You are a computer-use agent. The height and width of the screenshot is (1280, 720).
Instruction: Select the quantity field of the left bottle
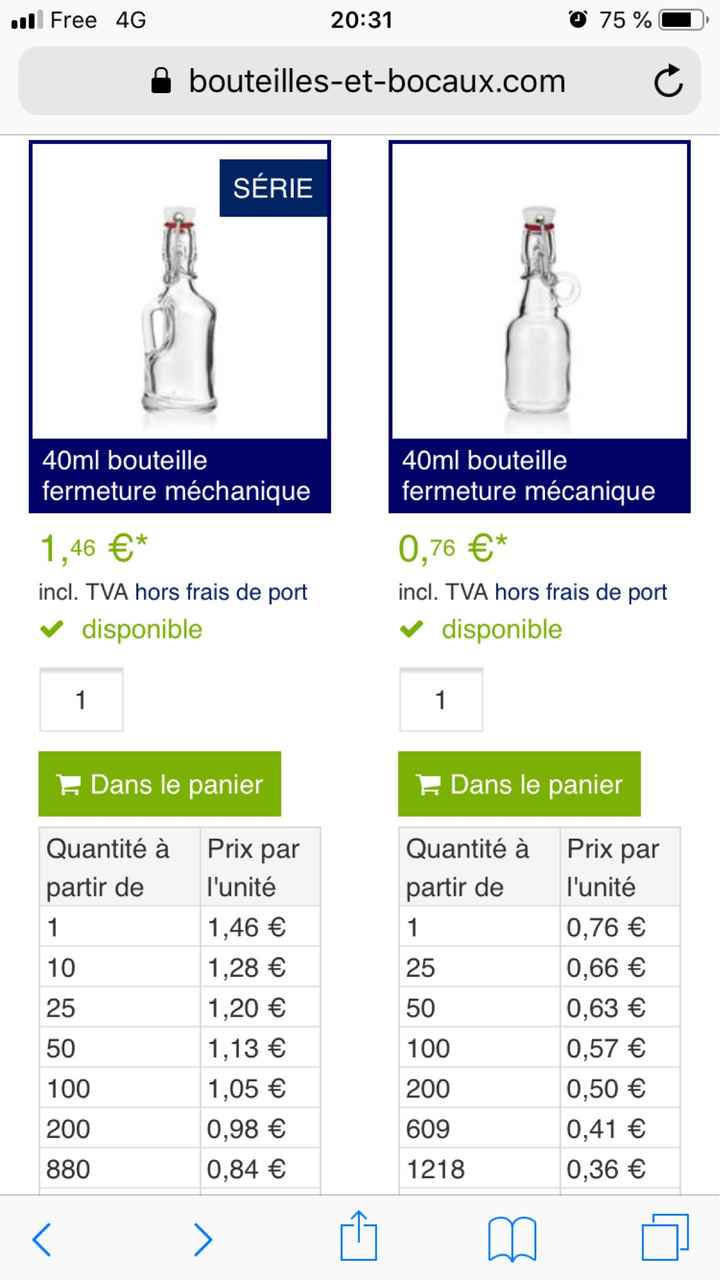81,699
